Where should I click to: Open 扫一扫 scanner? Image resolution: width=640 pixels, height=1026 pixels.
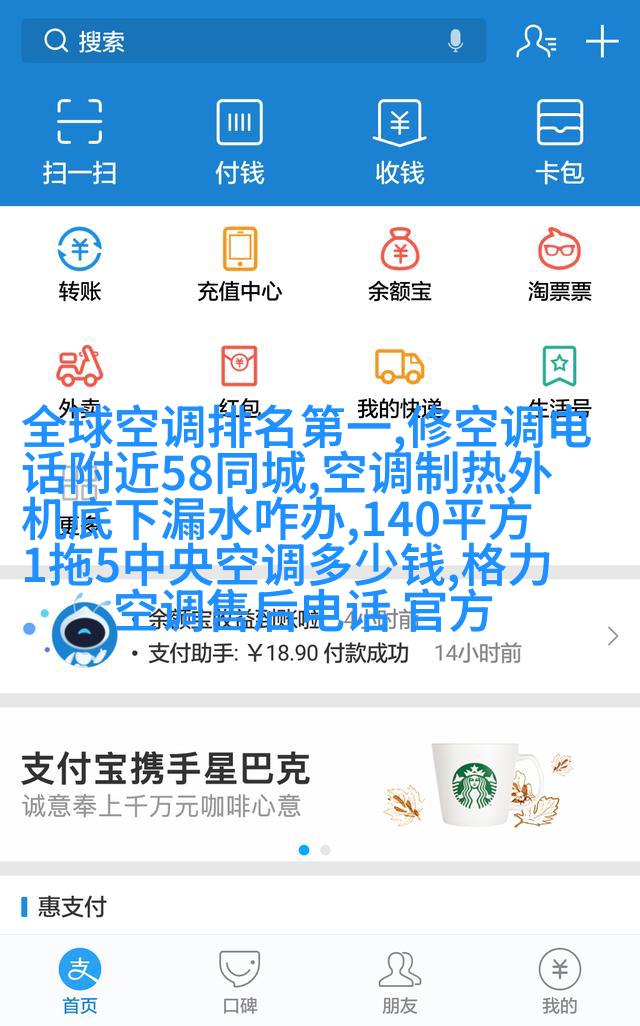[x=80, y=140]
